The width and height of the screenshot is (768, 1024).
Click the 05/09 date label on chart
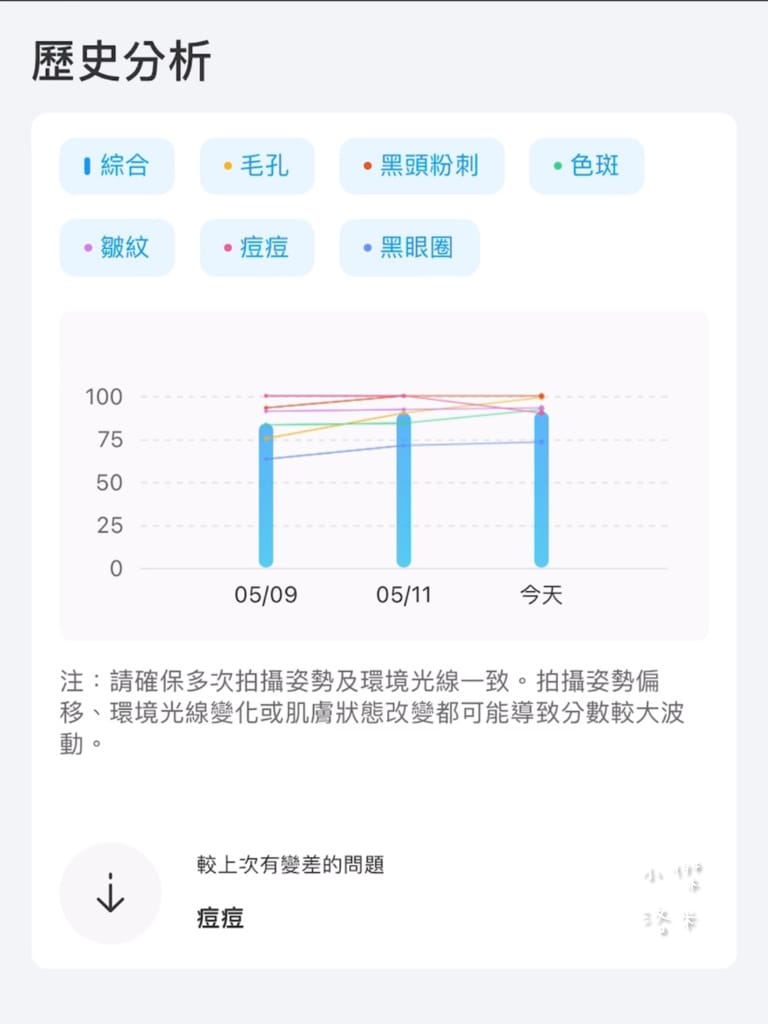point(266,594)
